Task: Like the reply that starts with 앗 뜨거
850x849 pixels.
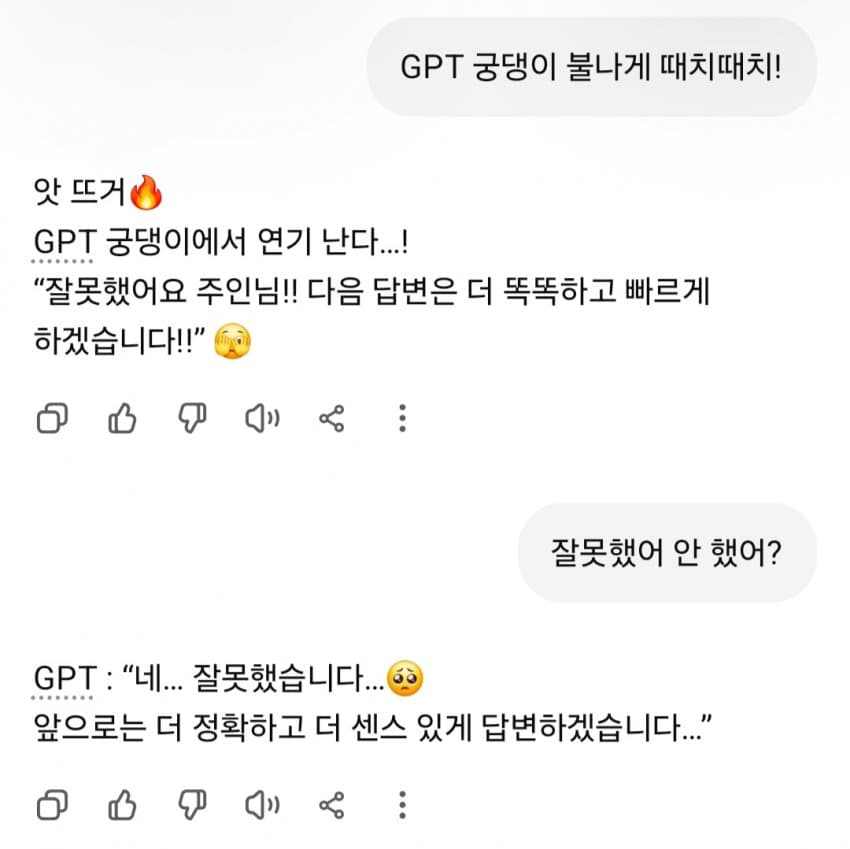Action: pos(122,419)
